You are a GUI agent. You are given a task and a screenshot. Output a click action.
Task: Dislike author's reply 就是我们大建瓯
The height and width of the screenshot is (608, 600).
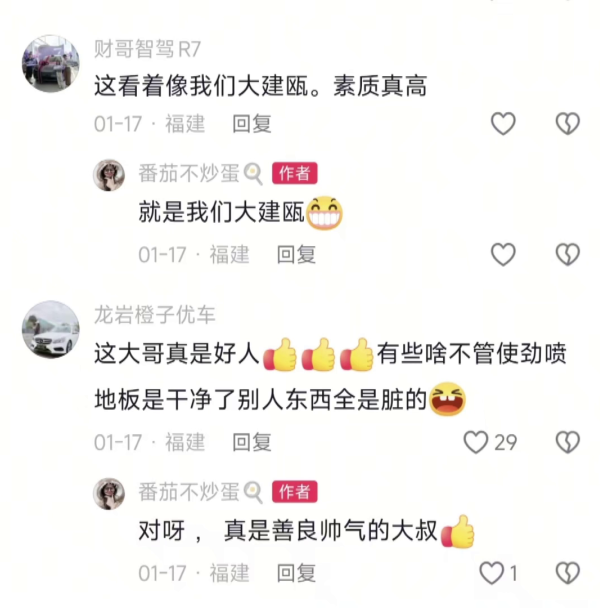568,254
